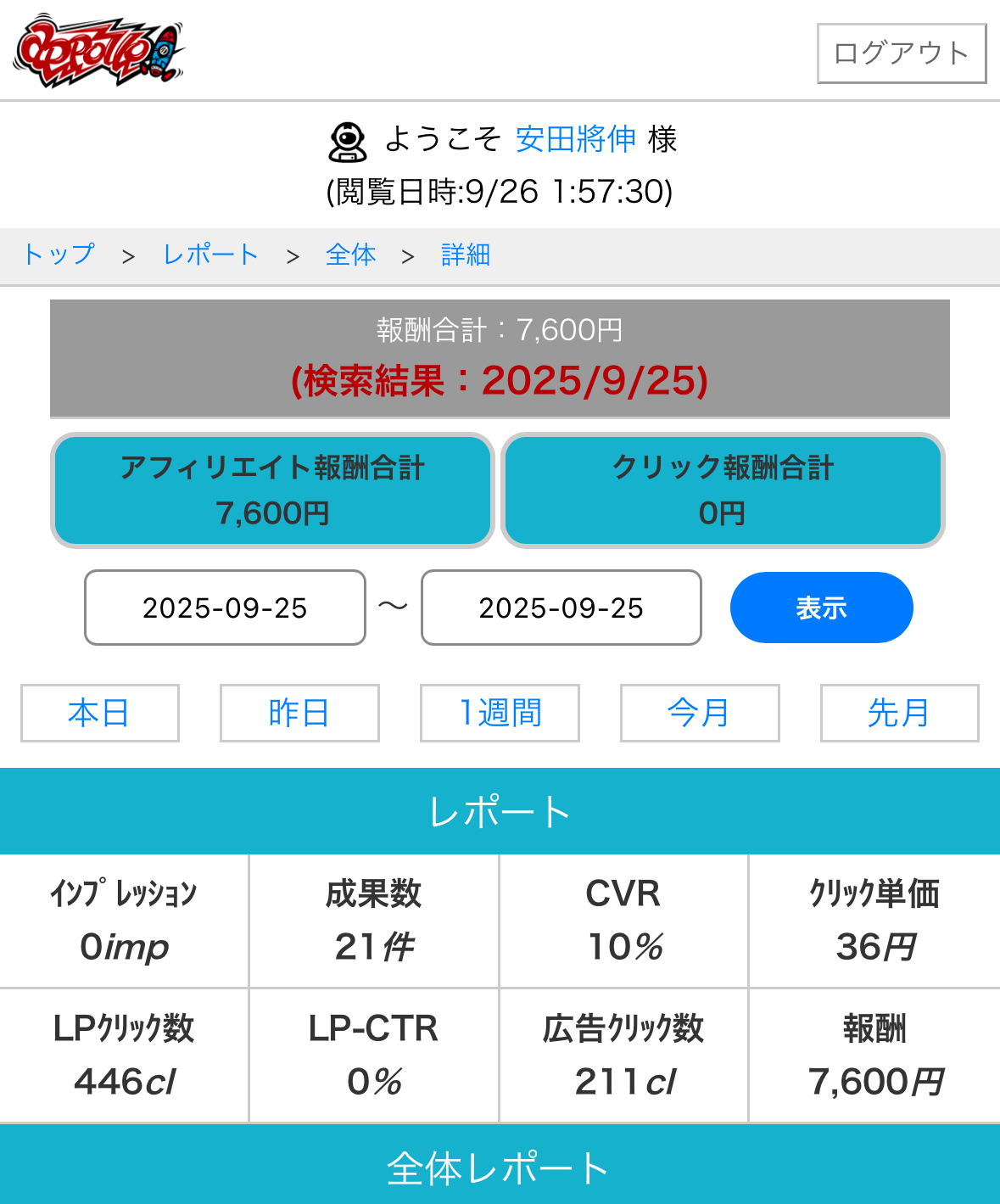Open the 全体 breadcrumb link

click(x=350, y=255)
